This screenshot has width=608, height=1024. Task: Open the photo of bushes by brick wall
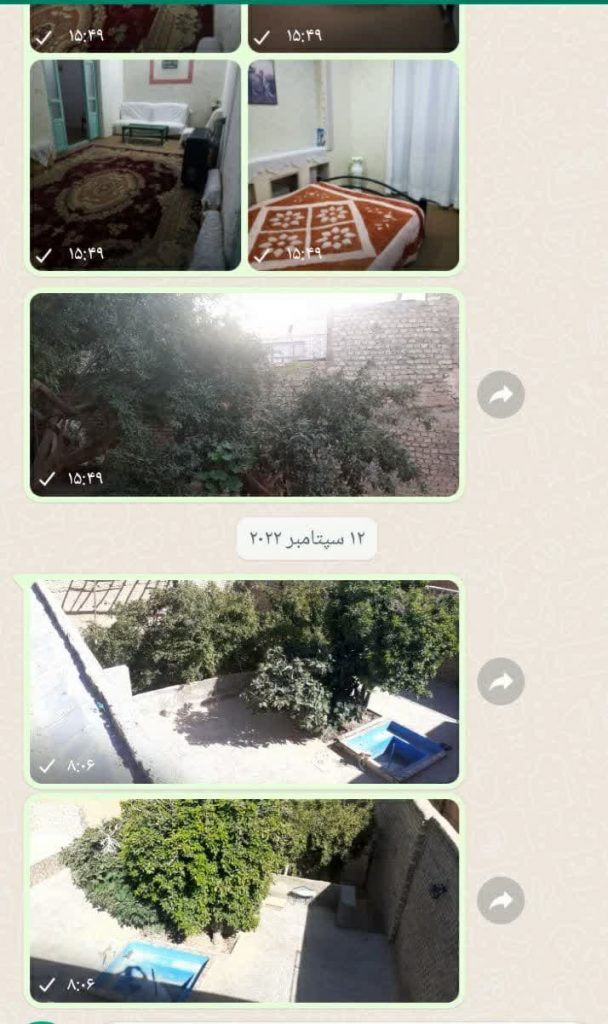coord(244,395)
